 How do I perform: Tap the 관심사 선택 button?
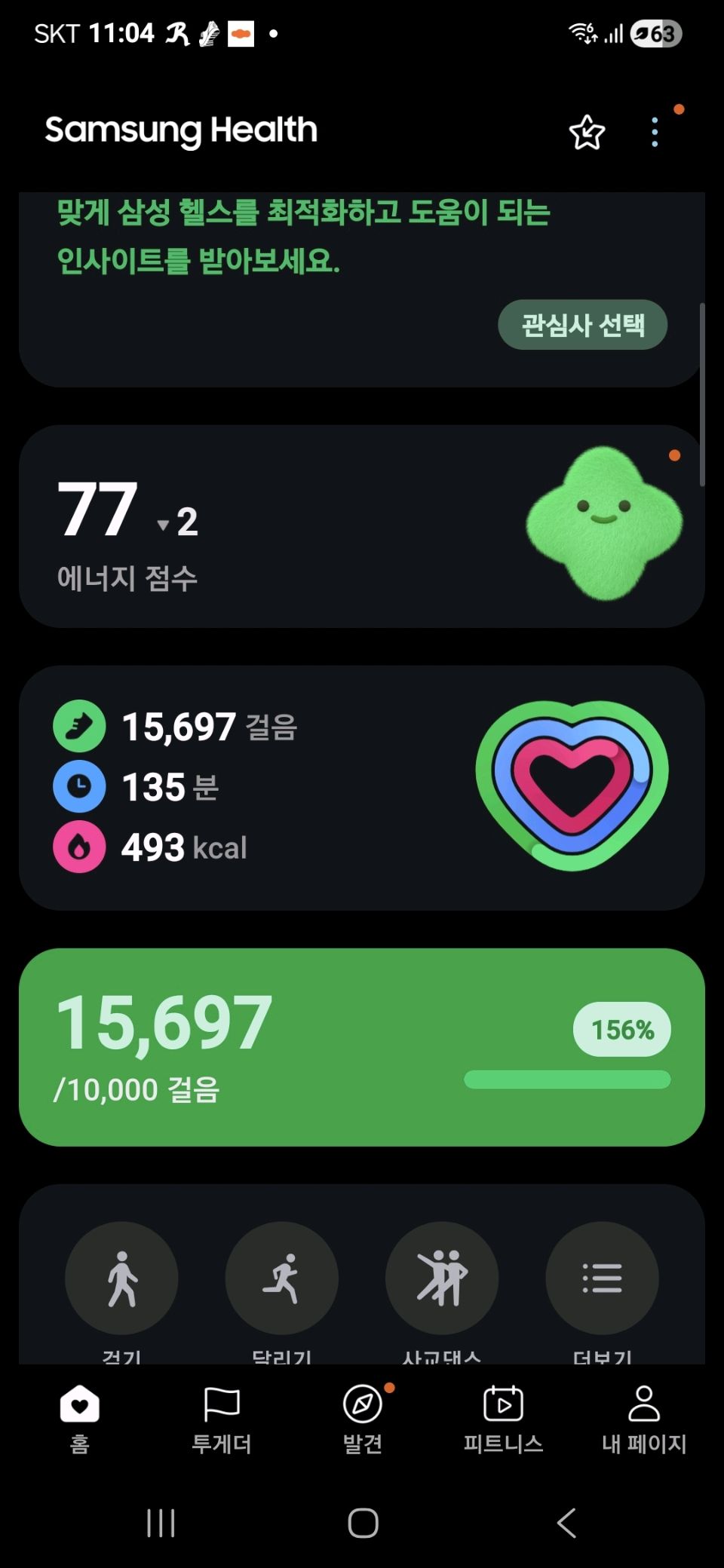[582, 325]
